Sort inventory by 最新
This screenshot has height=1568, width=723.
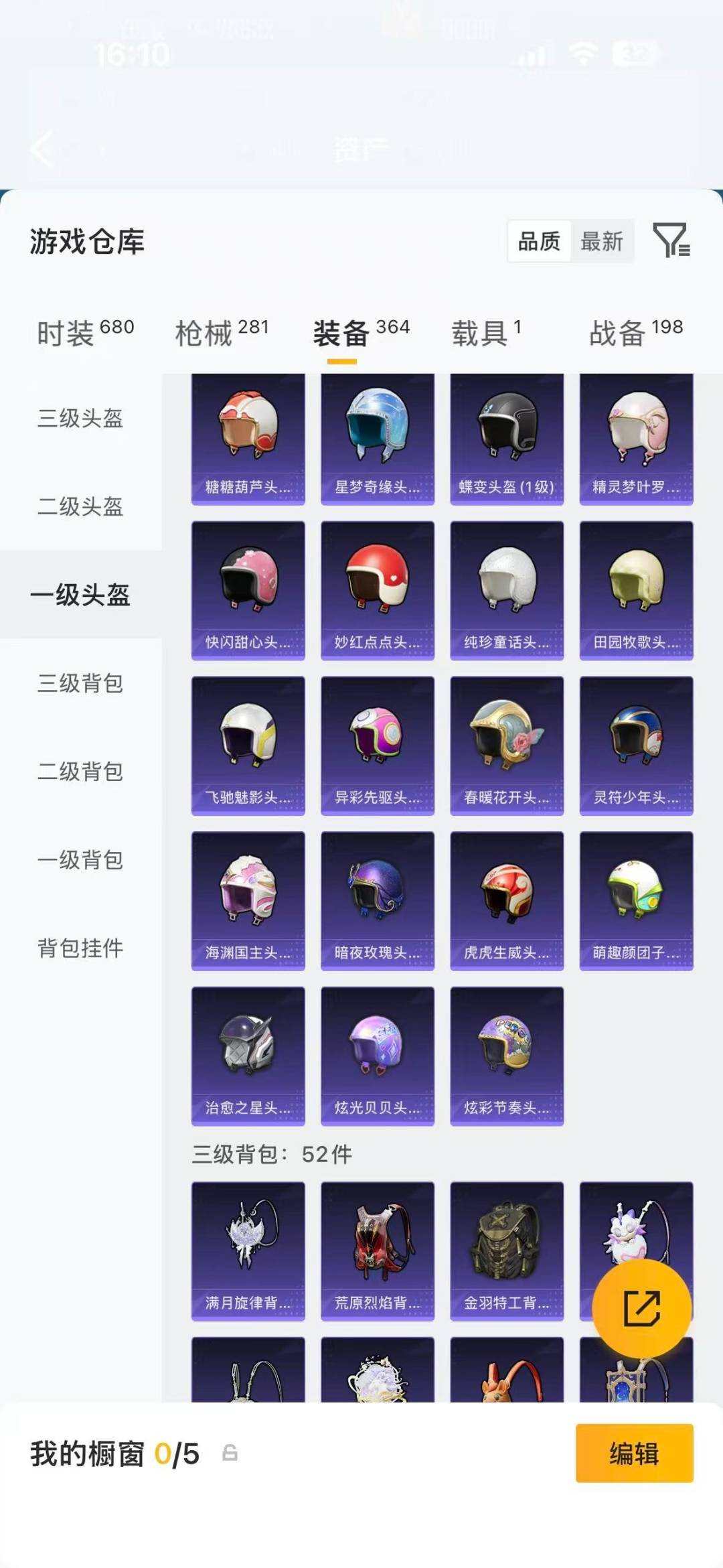click(602, 241)
